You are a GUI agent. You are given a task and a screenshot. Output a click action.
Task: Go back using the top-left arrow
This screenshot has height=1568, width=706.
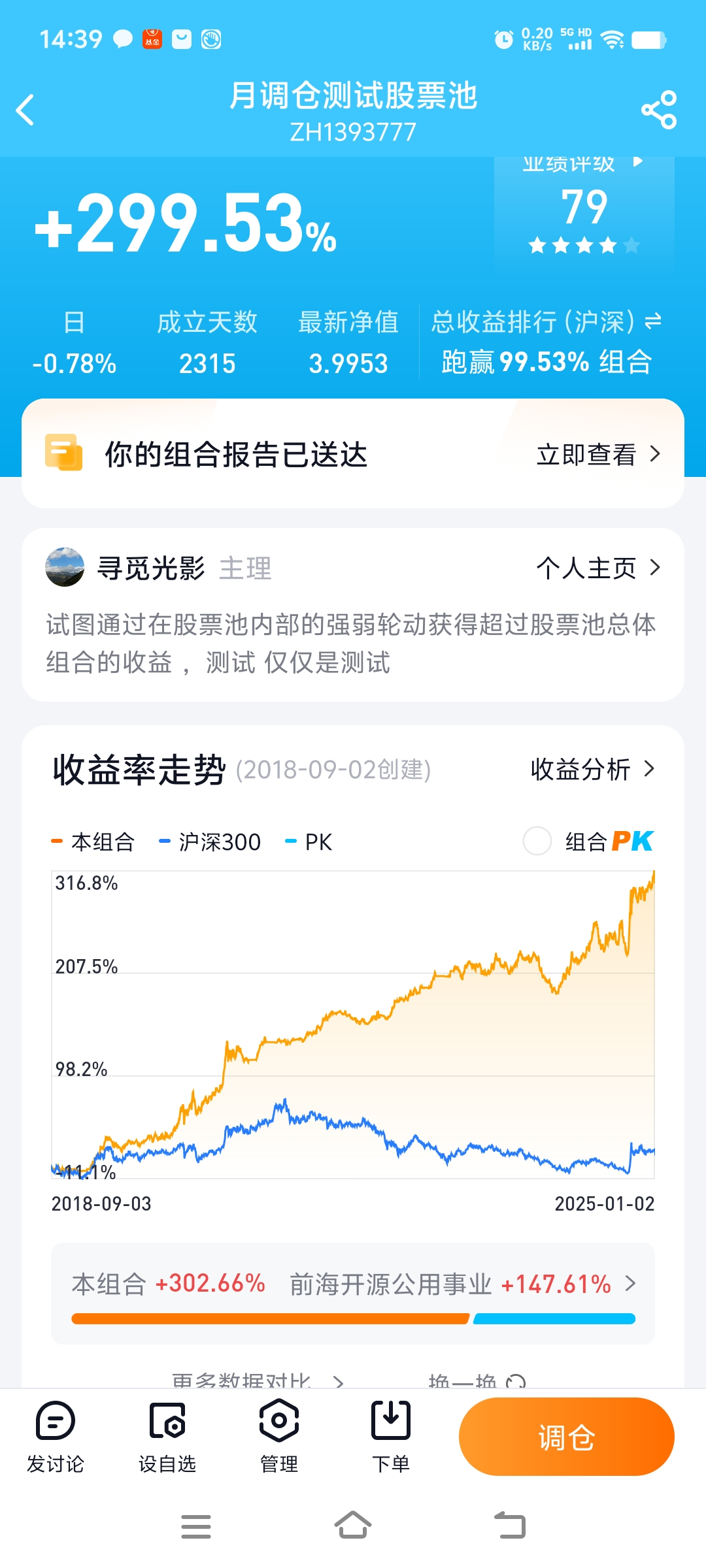point(26,110)
